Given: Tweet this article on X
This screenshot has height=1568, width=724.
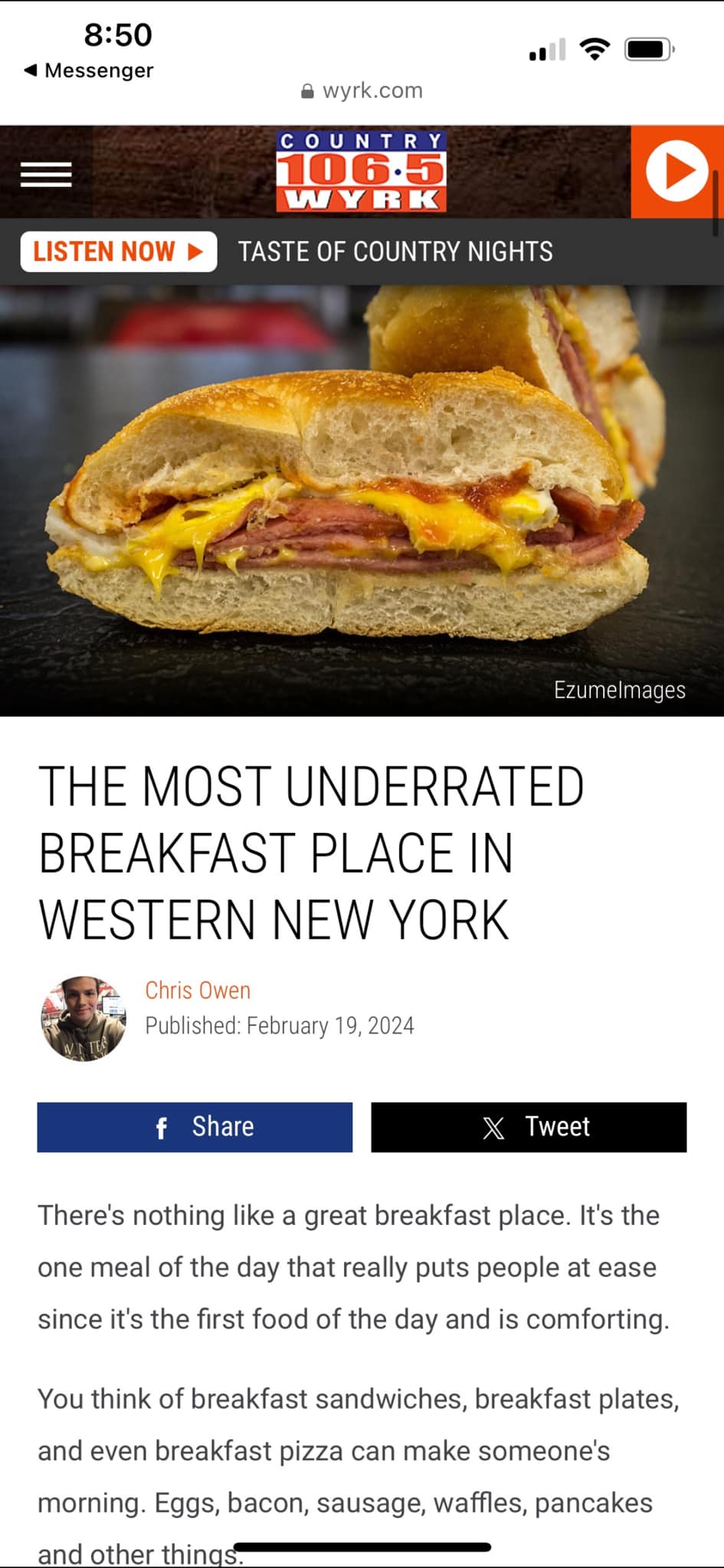Looking at the screenshot, I should coord(529,1127).
